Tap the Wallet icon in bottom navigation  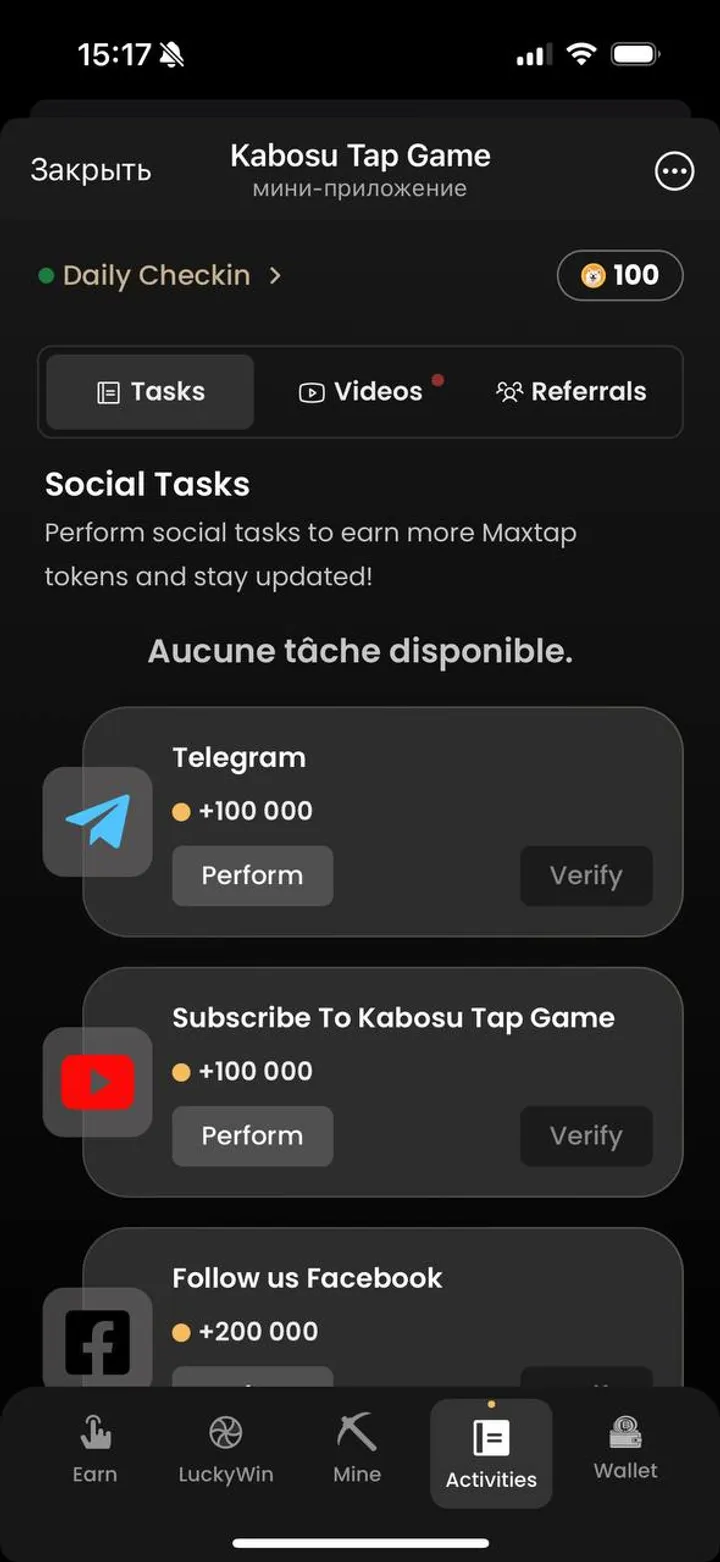(x=624, y=1437)
